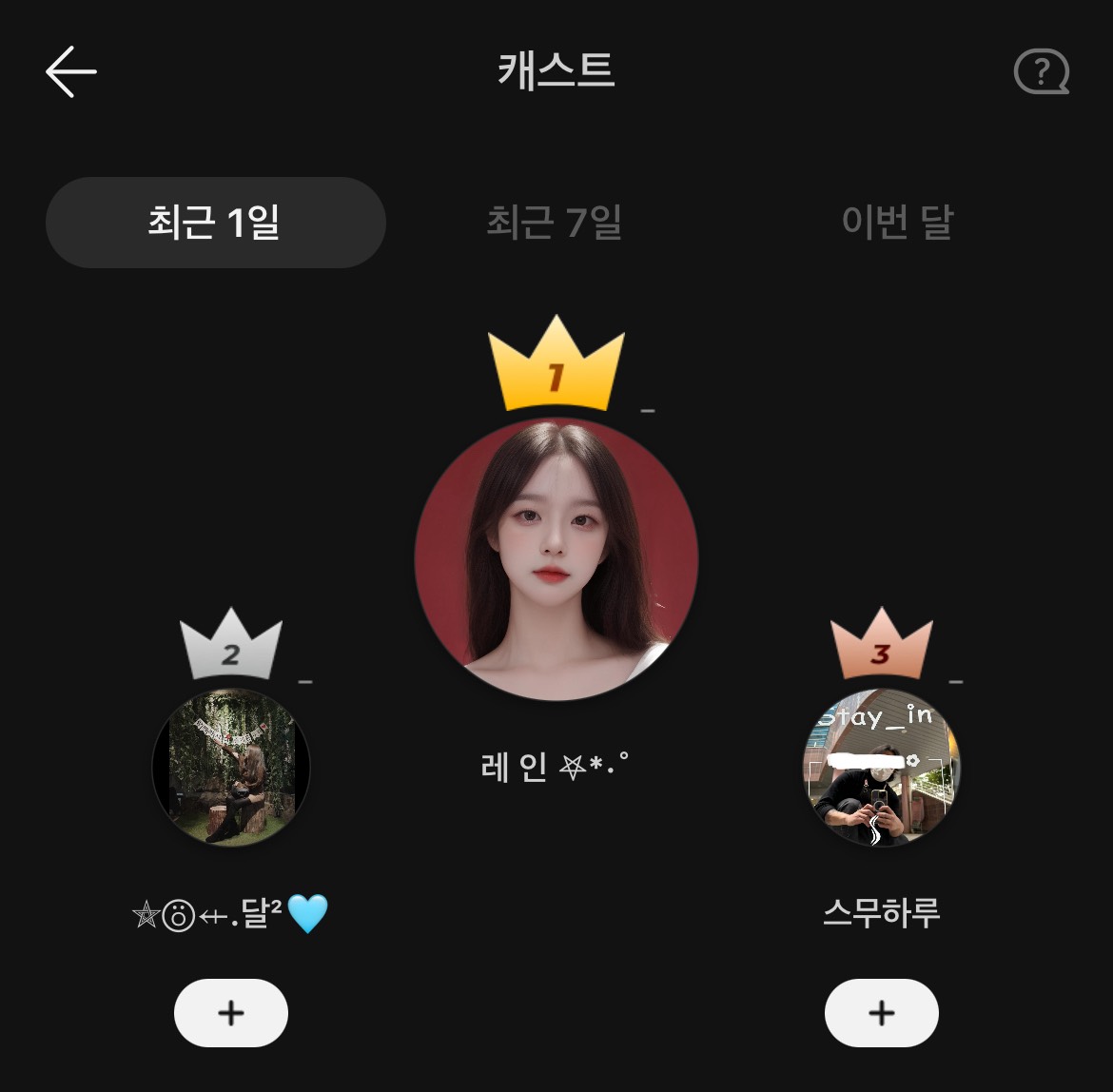Switch to the 최근 7일 tab
The width and height of the screenshot is (1113, 1092).
[x=555, y=223]
